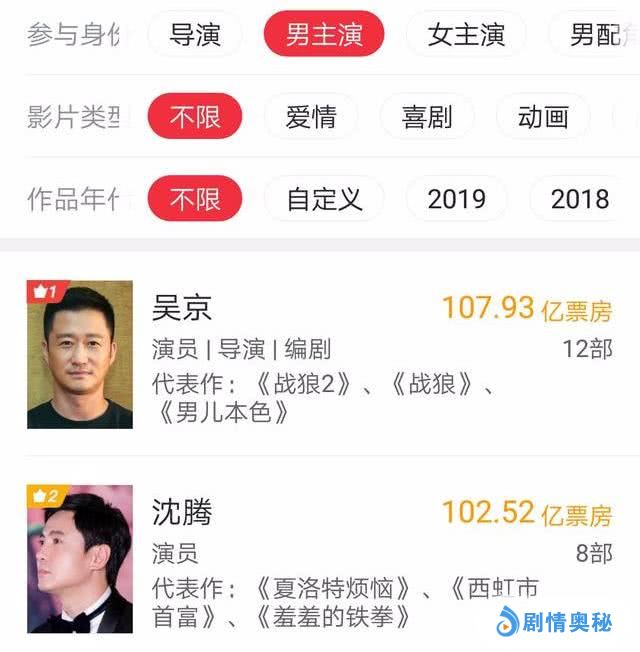
Task: Filter works by year 2019
Action: pos(456,198)
